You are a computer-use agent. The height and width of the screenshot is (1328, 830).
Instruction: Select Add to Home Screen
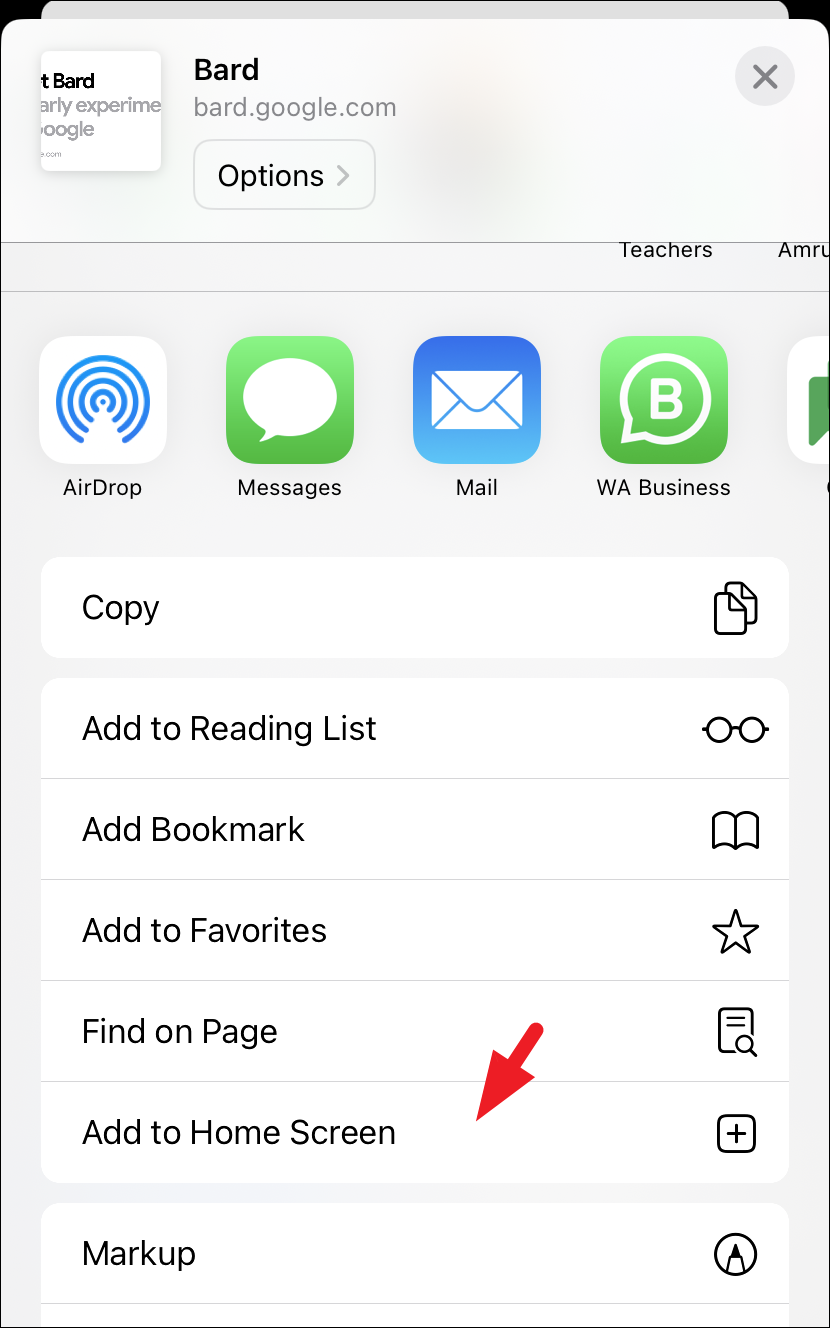coord(414,1133)
